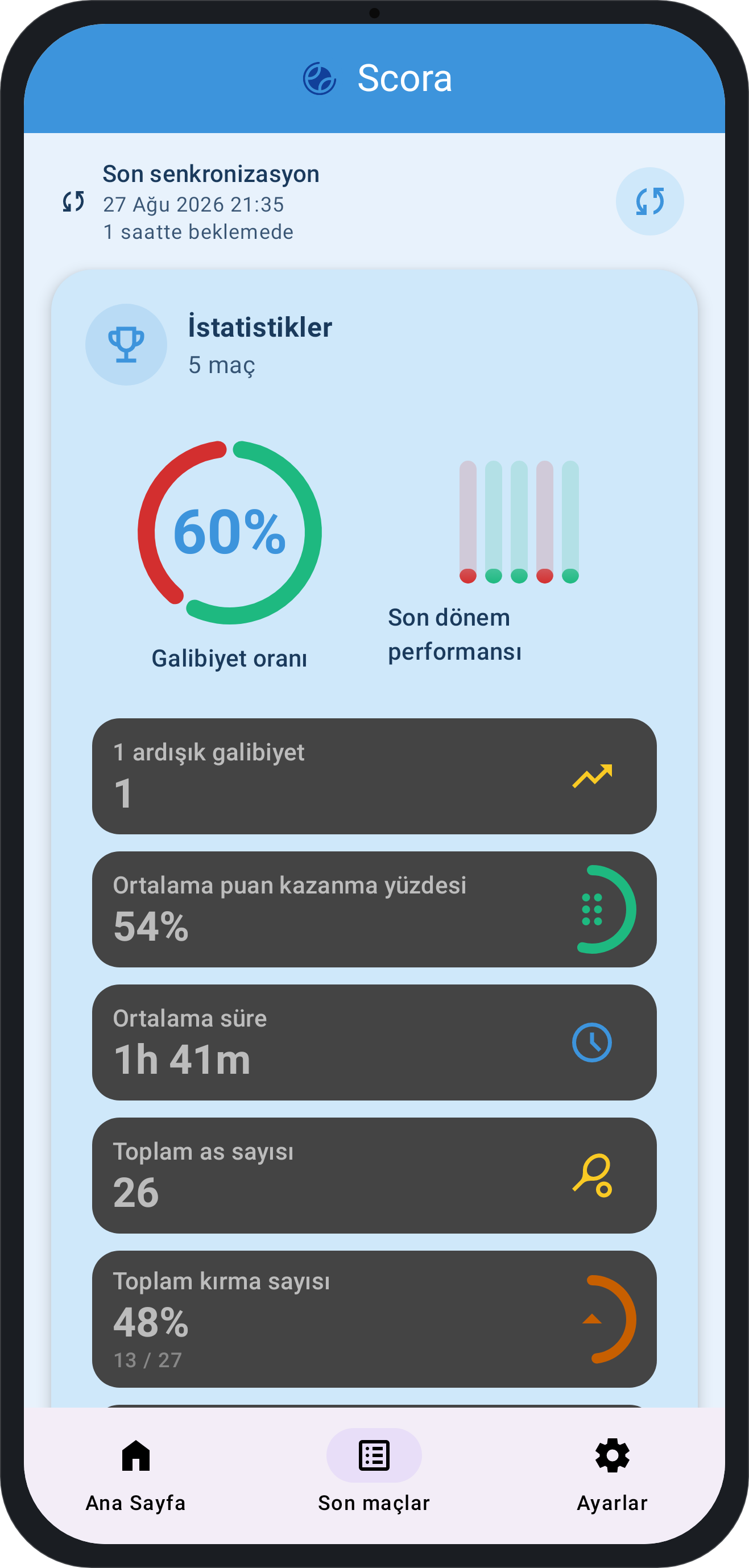Tap the sync refresh button
This screenshot has width=749, height=1568.
pos(649,201)
